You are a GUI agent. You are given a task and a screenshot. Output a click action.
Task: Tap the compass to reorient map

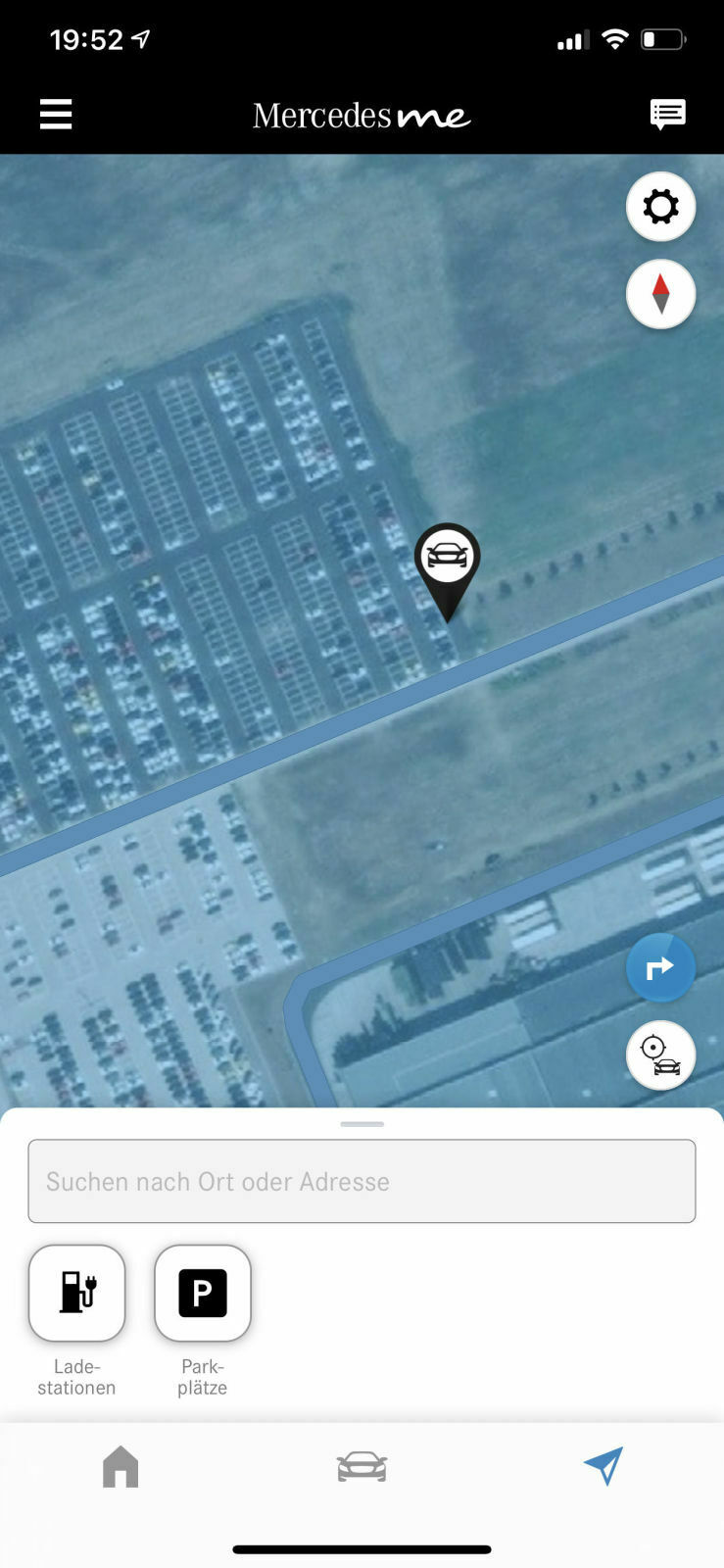tap(660, 294)
